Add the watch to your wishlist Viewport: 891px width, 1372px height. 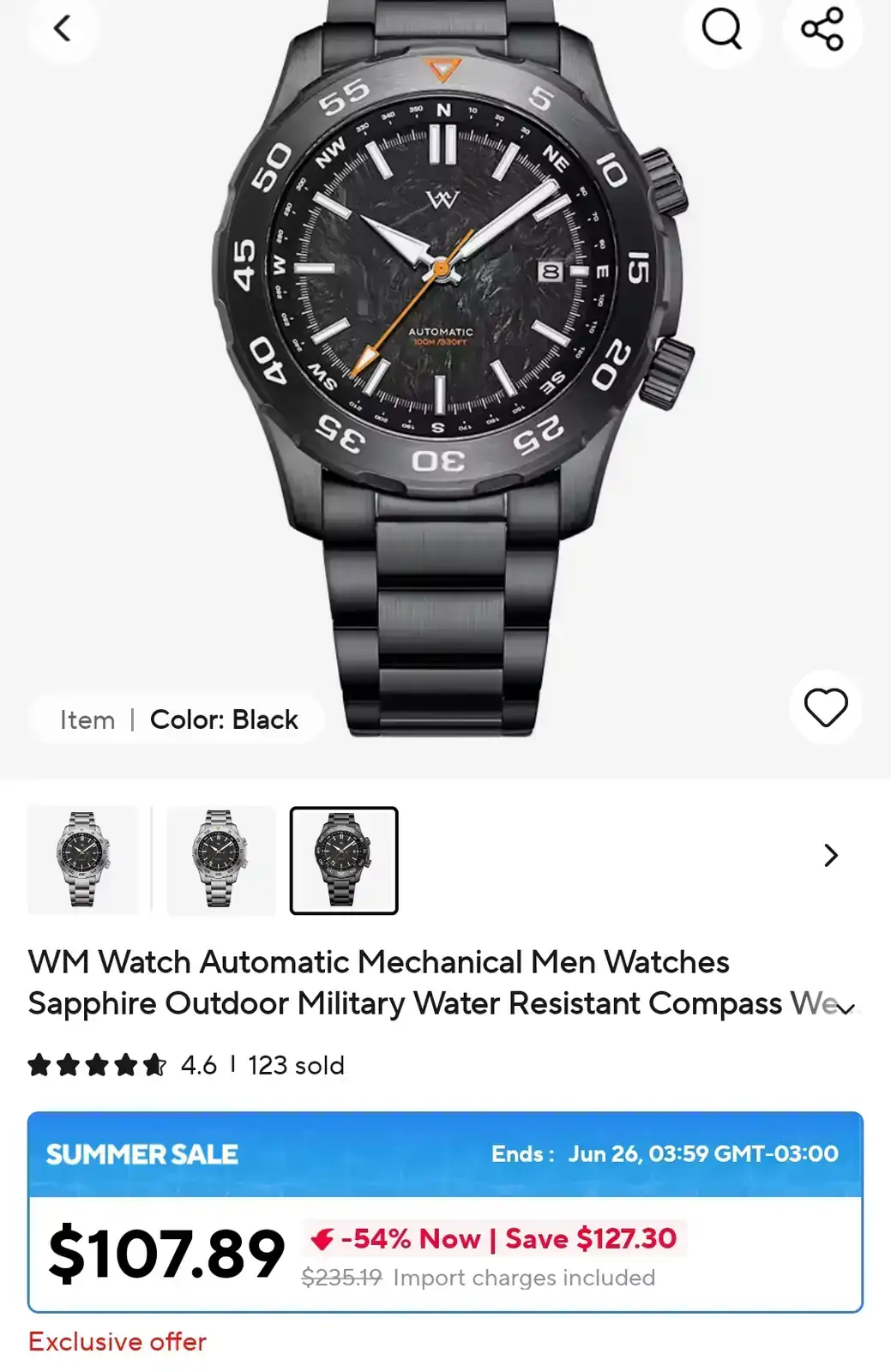[x=825, y=707]
